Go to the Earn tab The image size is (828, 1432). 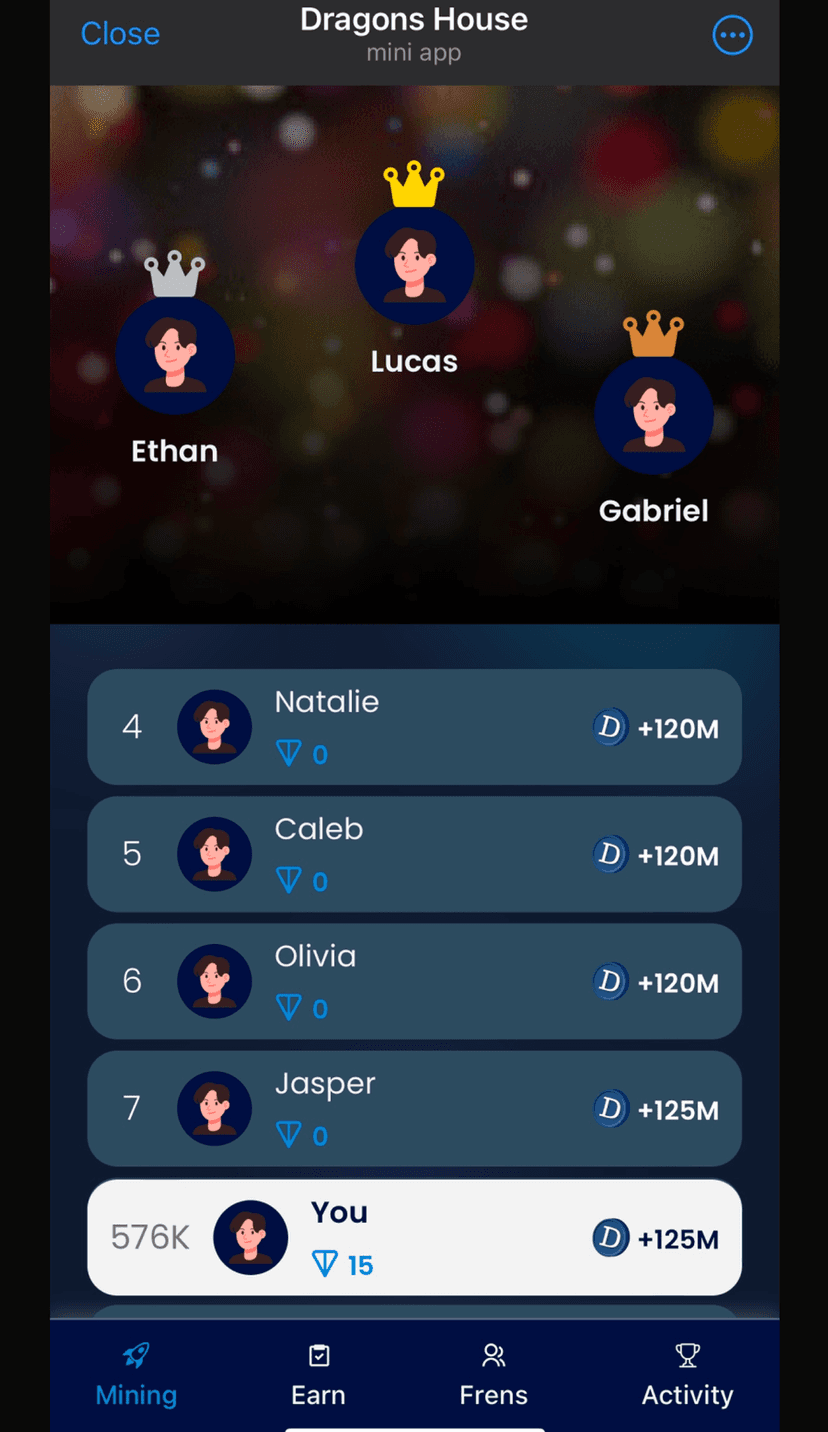(x=318, y=1375)
